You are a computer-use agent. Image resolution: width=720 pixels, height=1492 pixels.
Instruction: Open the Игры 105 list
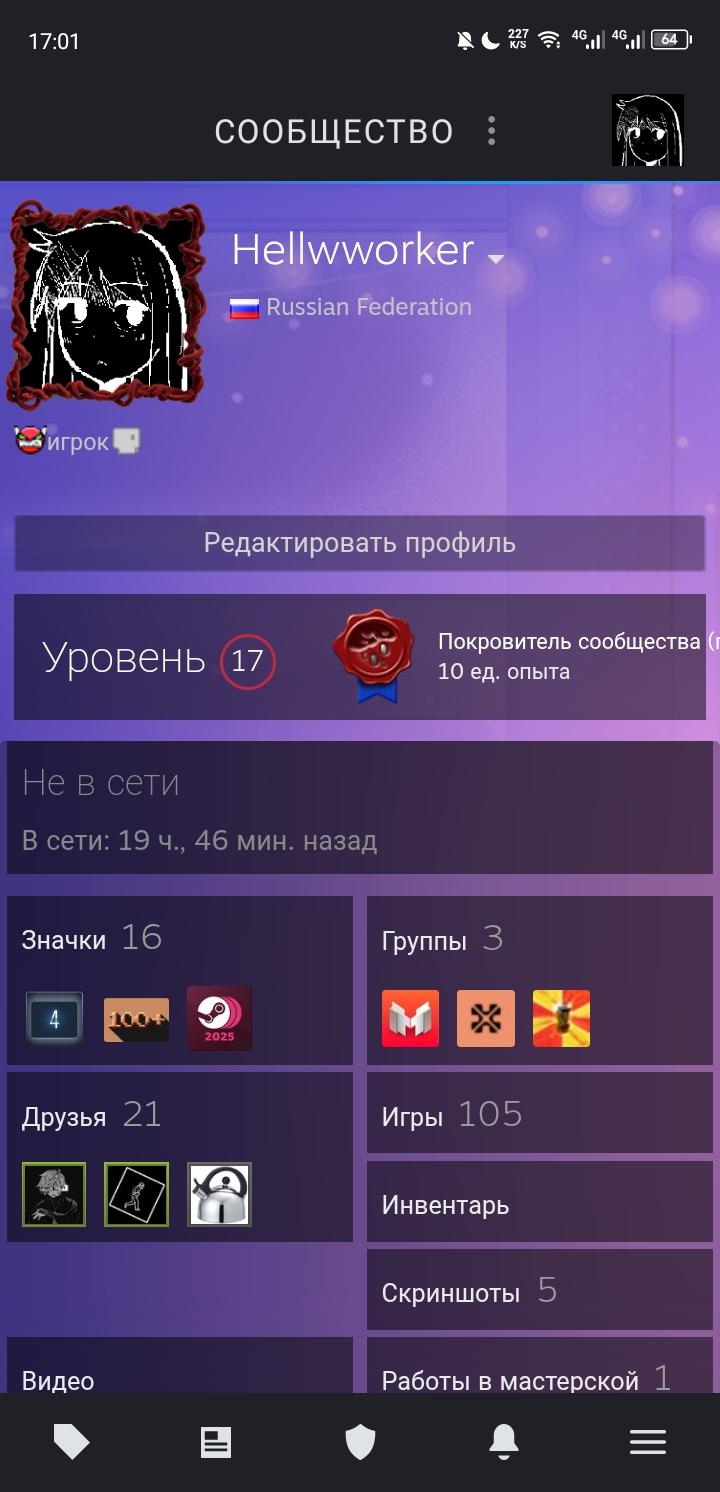tap(452, 1115)
